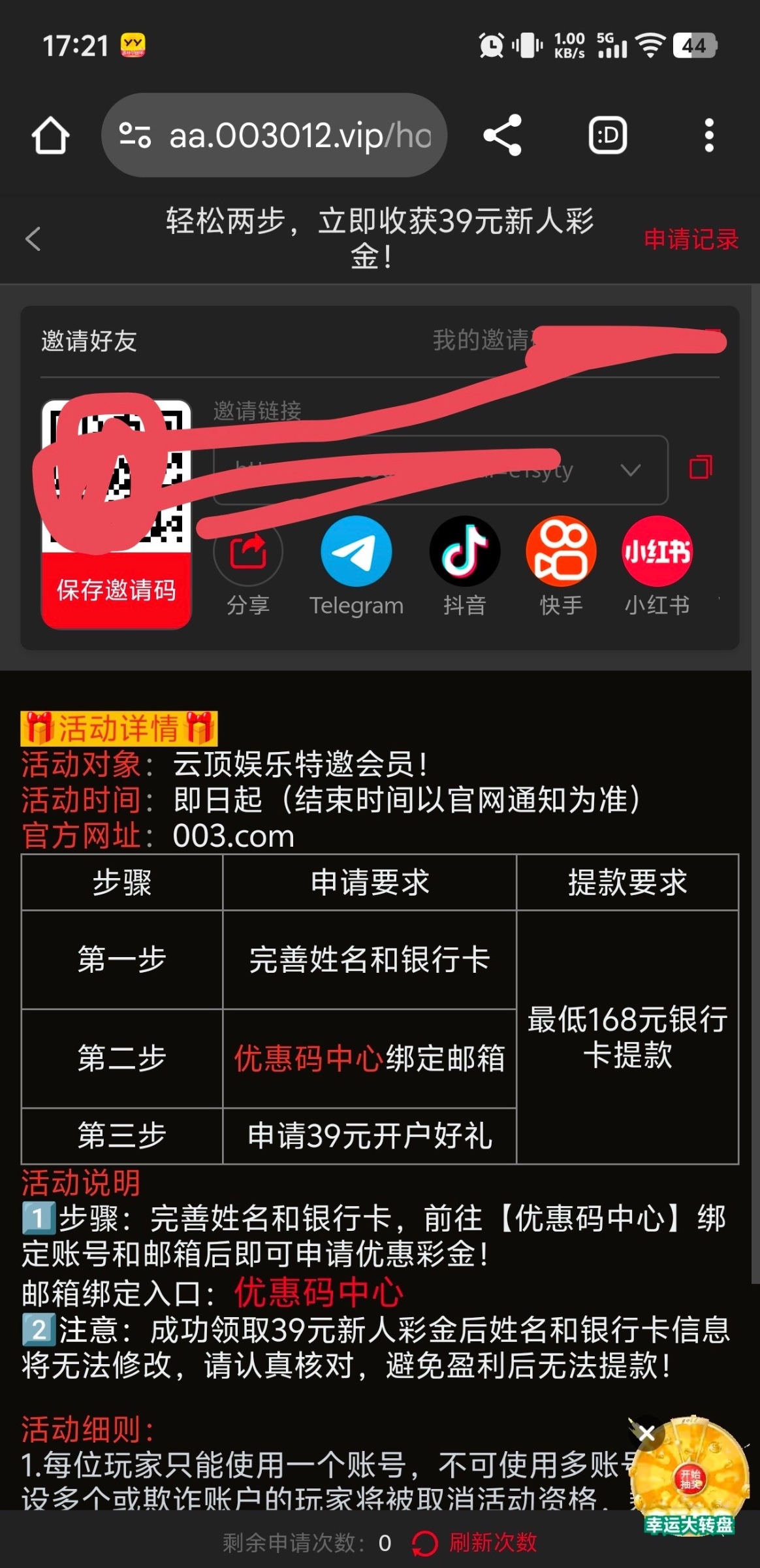This screenshot has width=760, height=1568.
Task: Share invite to 快手
Action: point(561,552)
